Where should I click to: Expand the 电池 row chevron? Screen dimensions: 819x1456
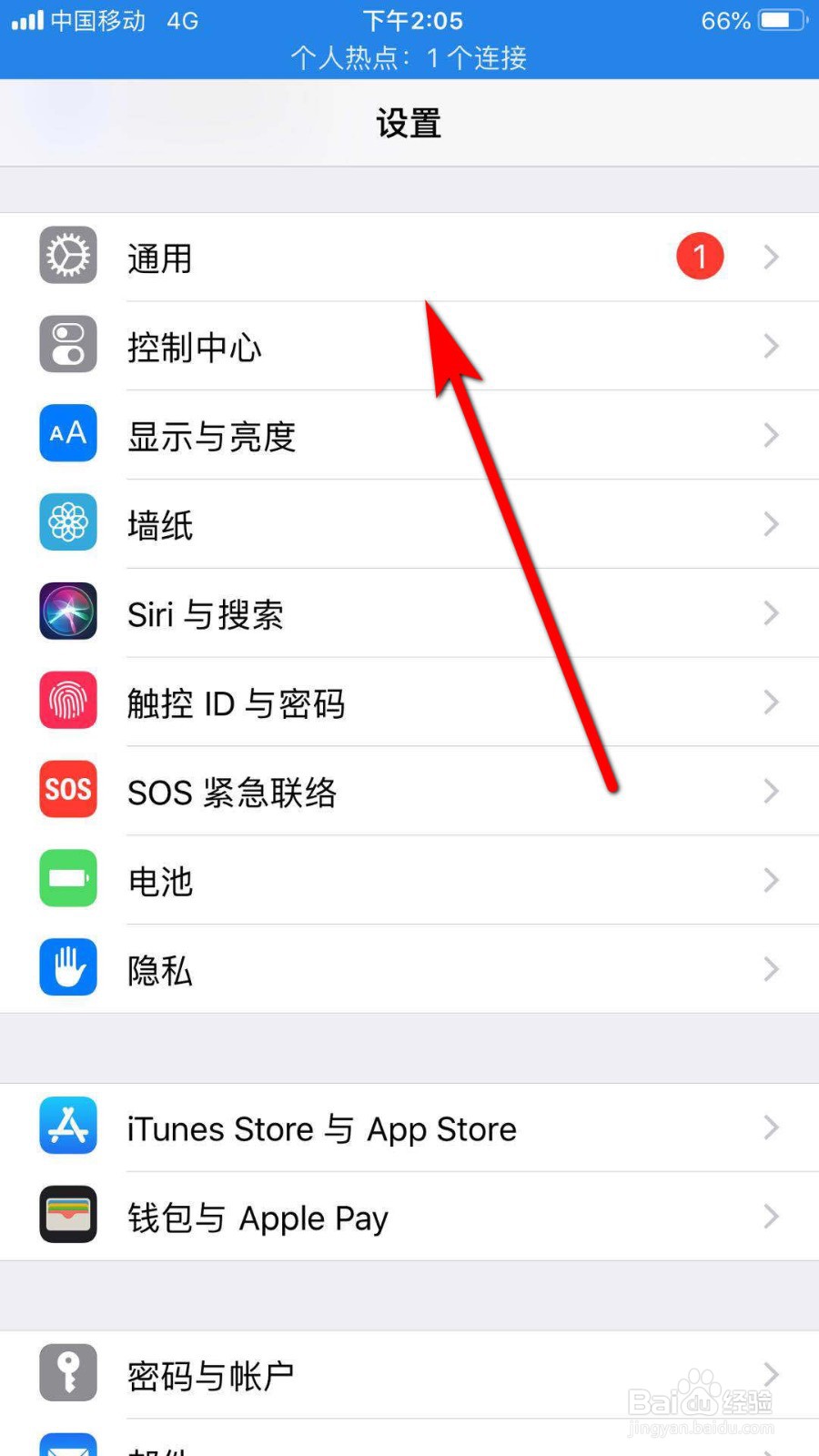772,879
